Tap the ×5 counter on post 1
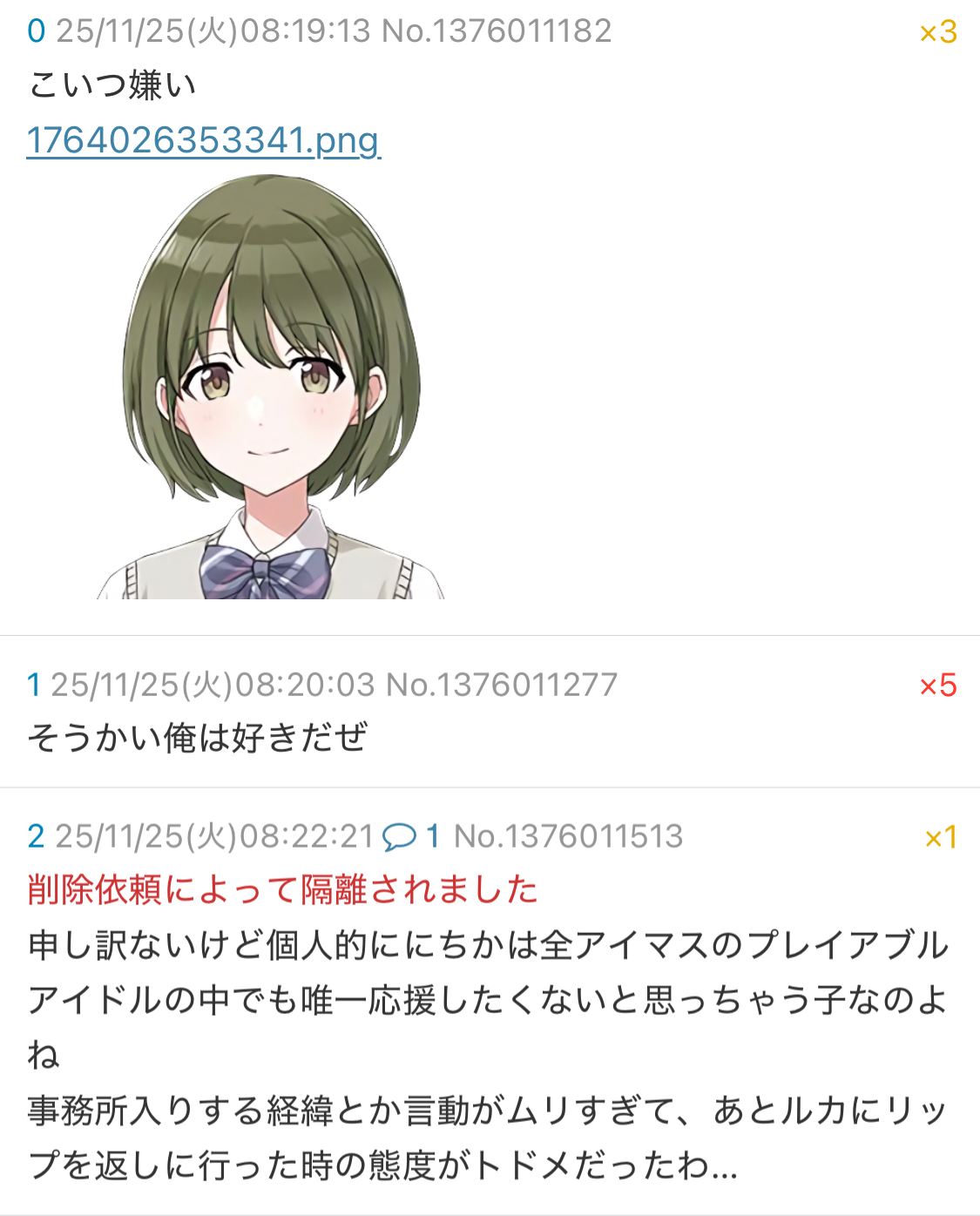Viewport: 980px width, 1216px height. (938, 686)
